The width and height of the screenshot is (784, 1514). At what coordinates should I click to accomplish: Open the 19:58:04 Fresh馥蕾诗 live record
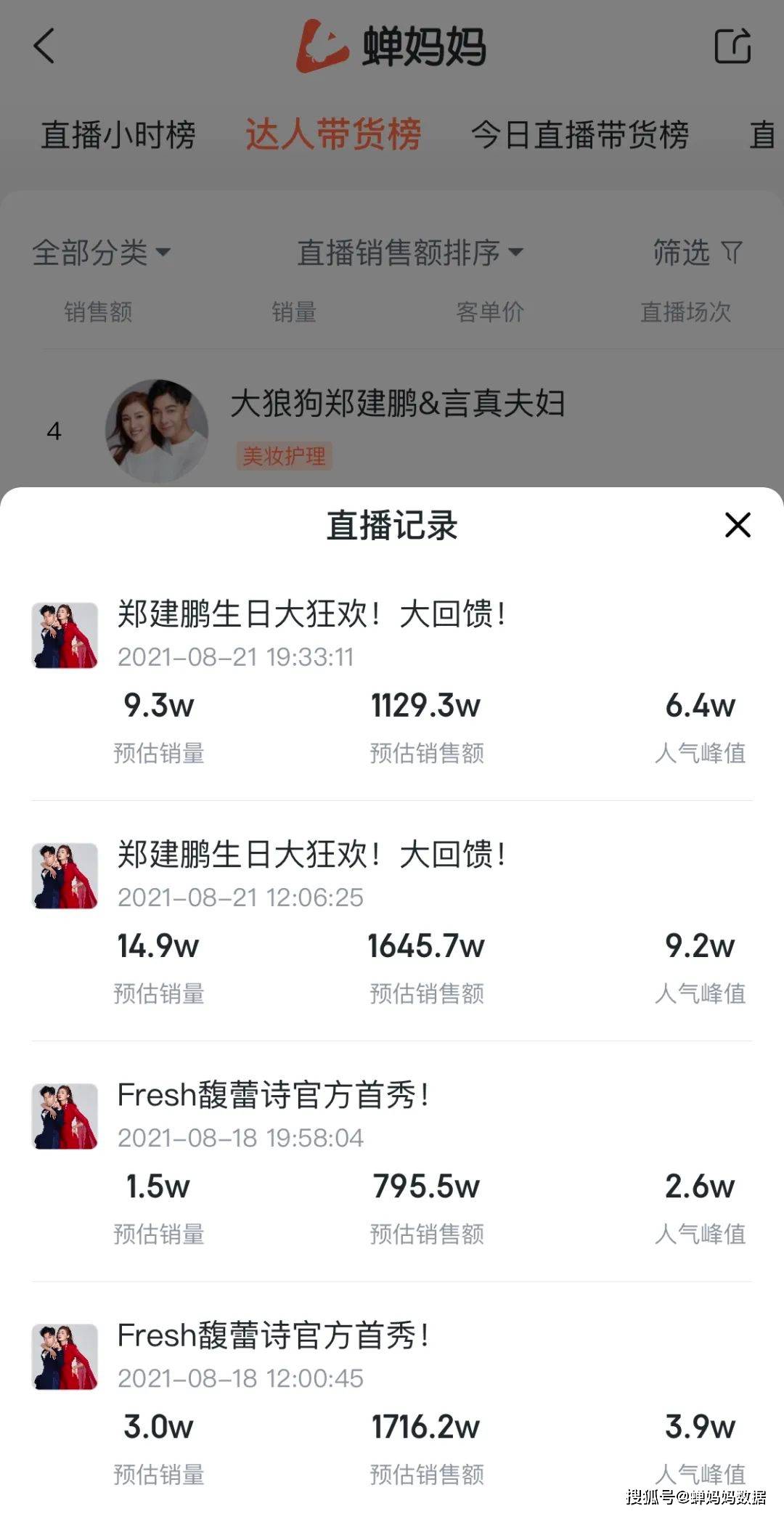(392, 1161)
